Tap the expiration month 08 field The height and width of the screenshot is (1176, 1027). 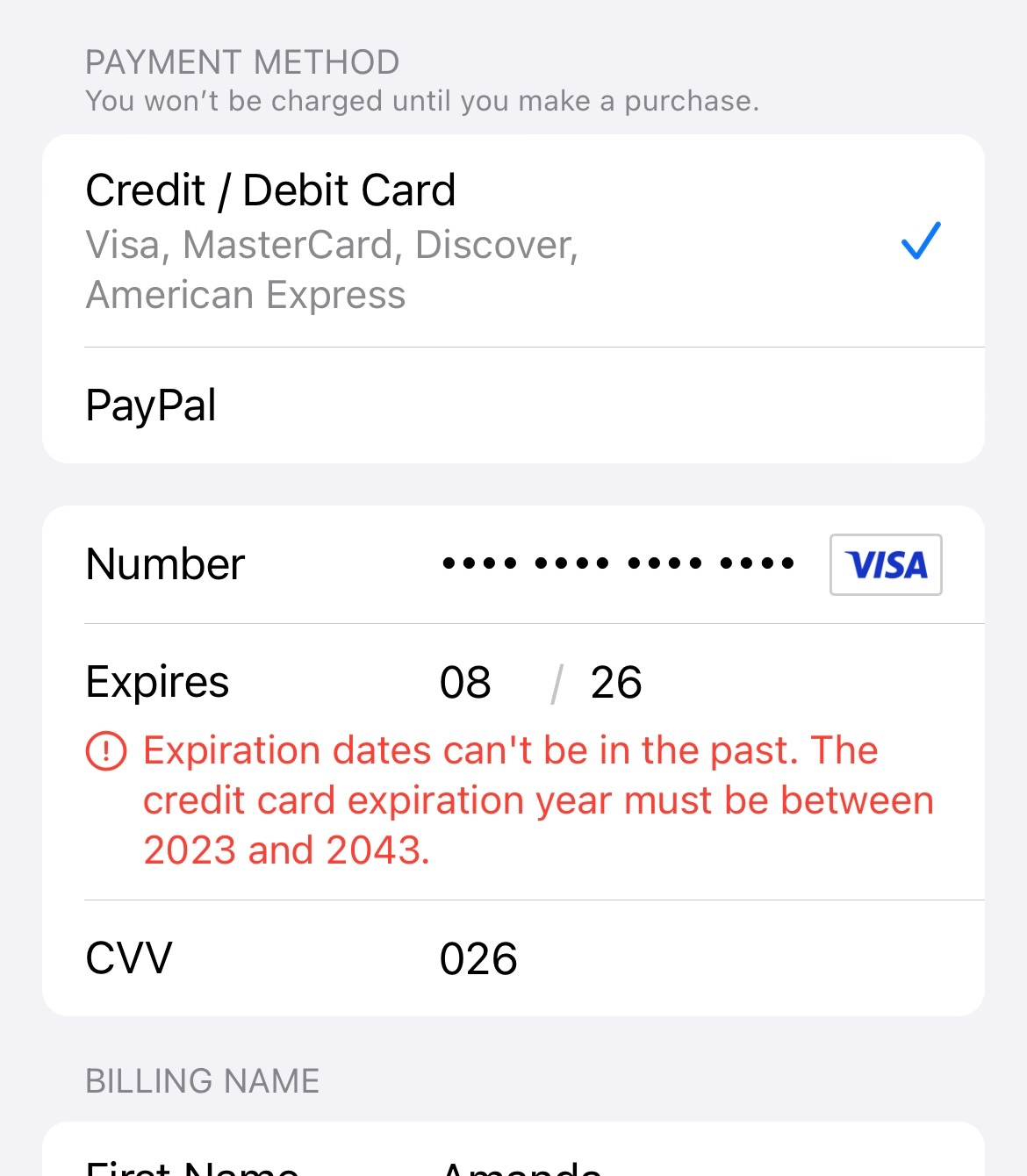(465, 683)
